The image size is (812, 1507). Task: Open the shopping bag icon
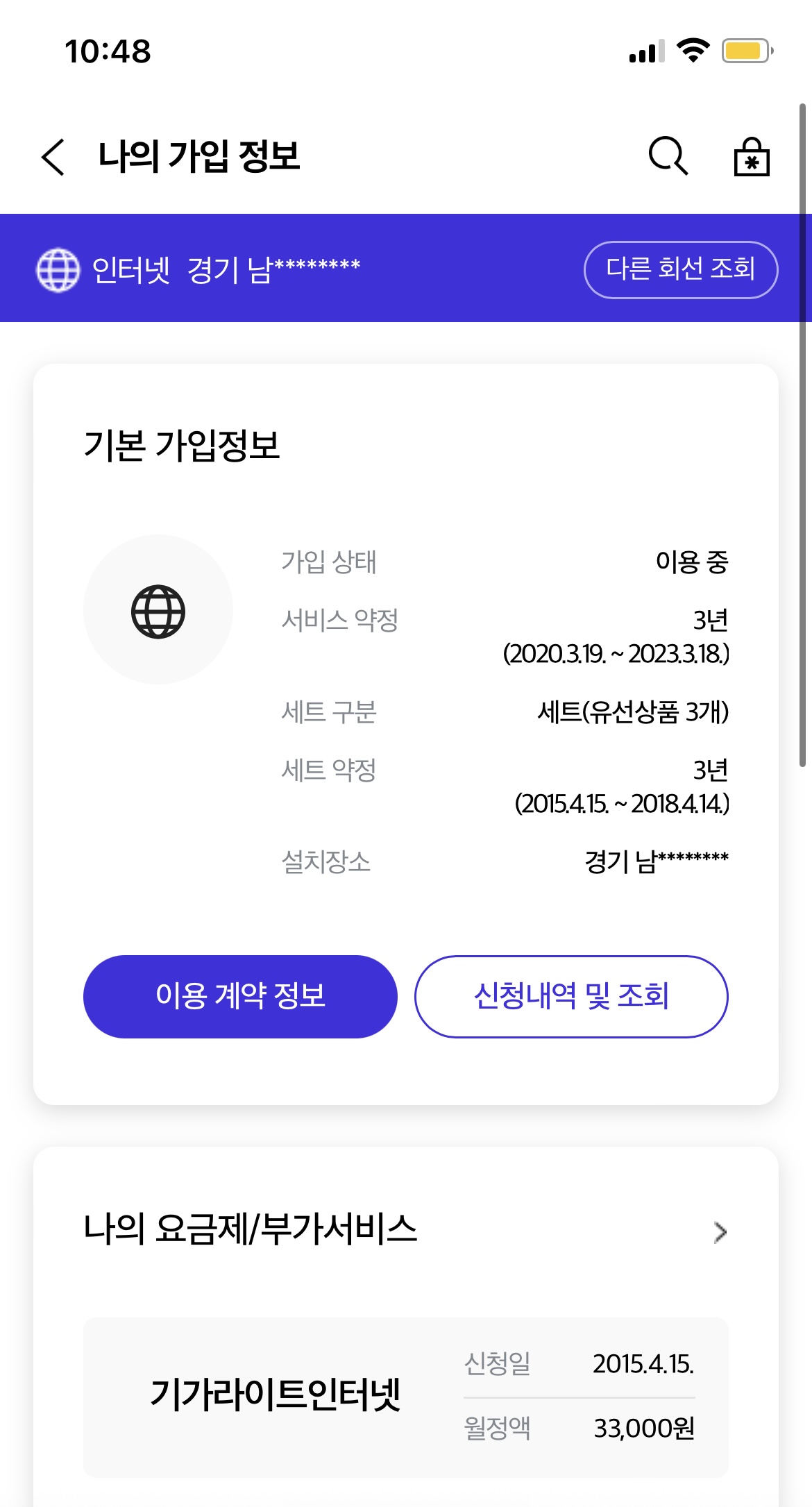[752, 156]
